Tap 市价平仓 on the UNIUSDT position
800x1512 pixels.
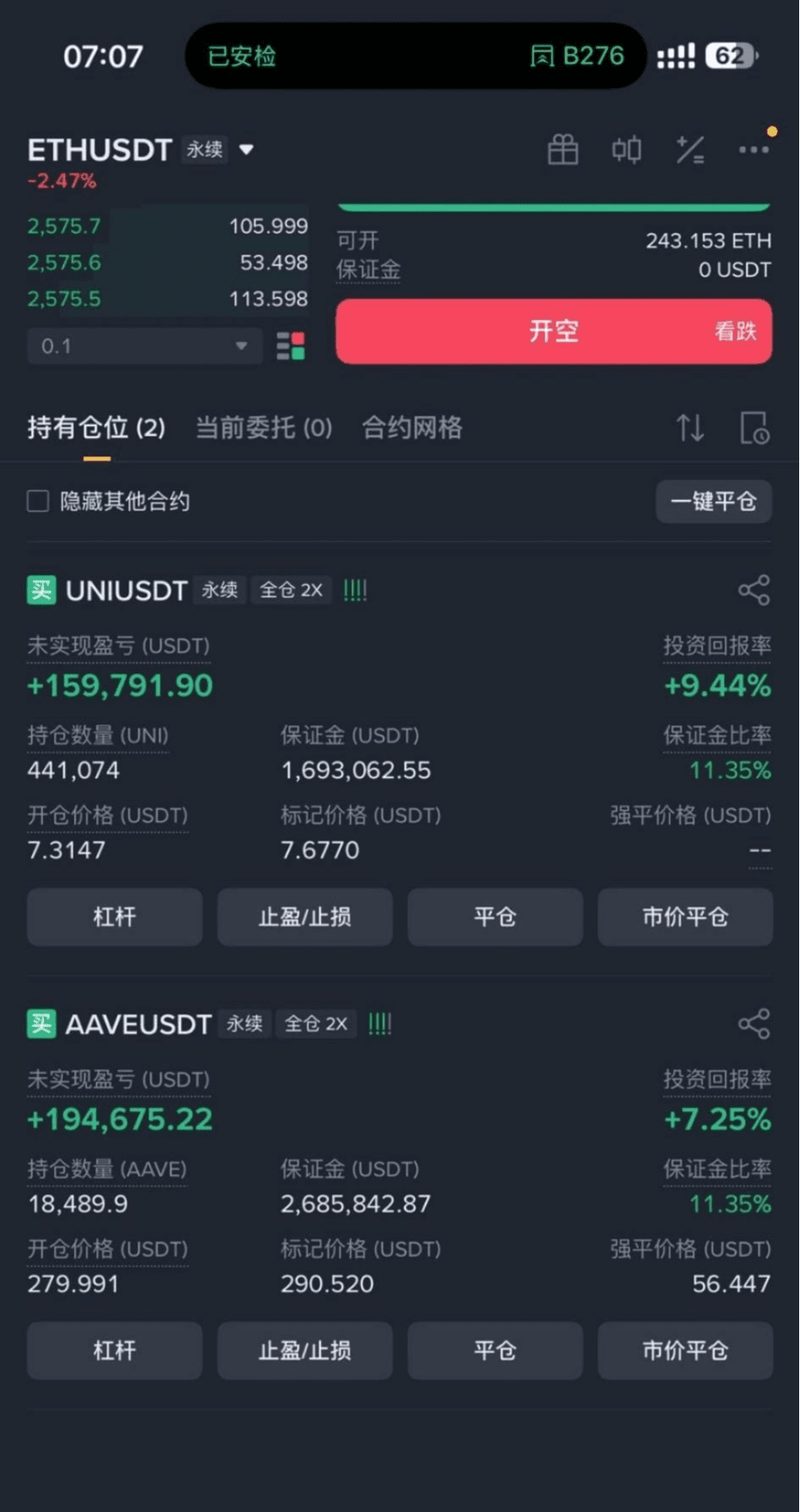point(685,917)
